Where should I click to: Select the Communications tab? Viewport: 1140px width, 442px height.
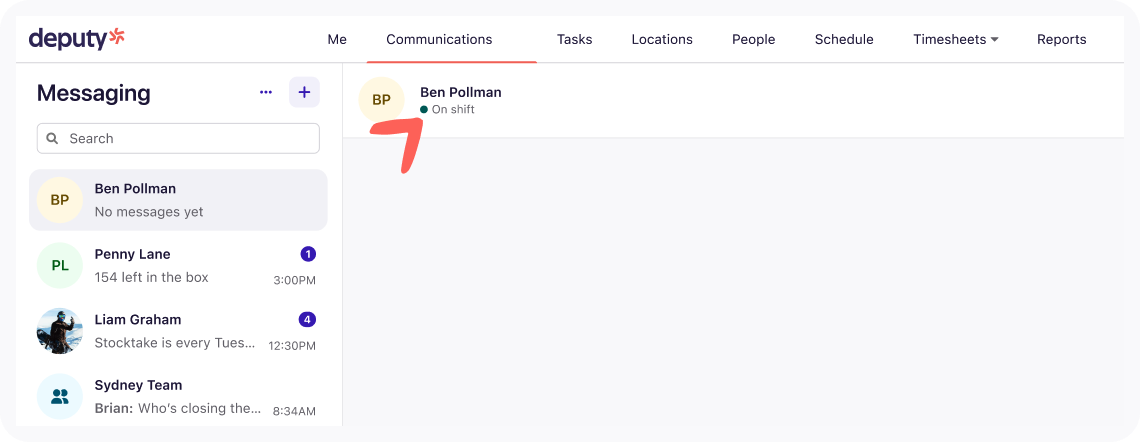coord(439,39)
